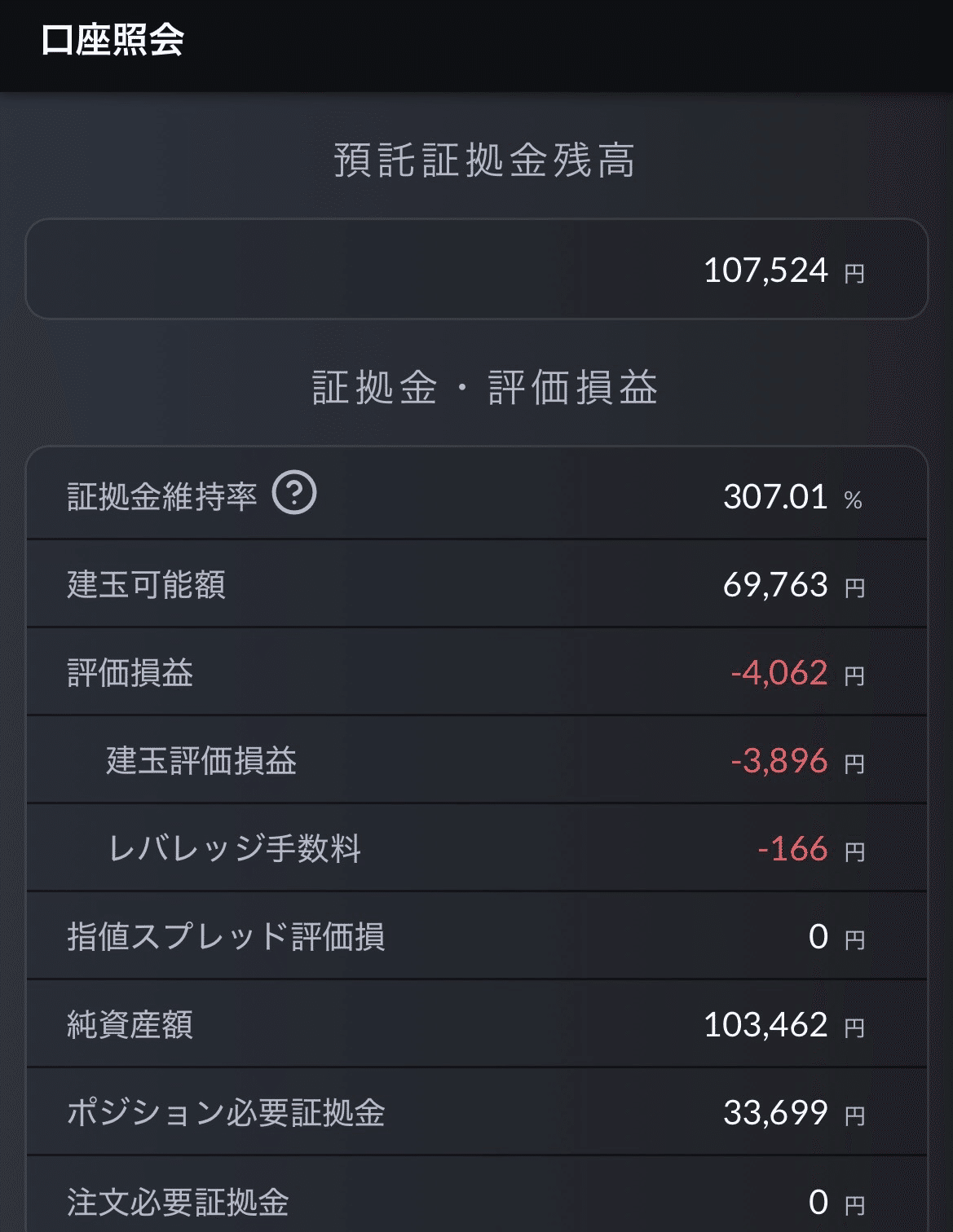Select the 指値スプレッド評価損 row
Screen dimensions: 953x1232
[x=476, y=935]
